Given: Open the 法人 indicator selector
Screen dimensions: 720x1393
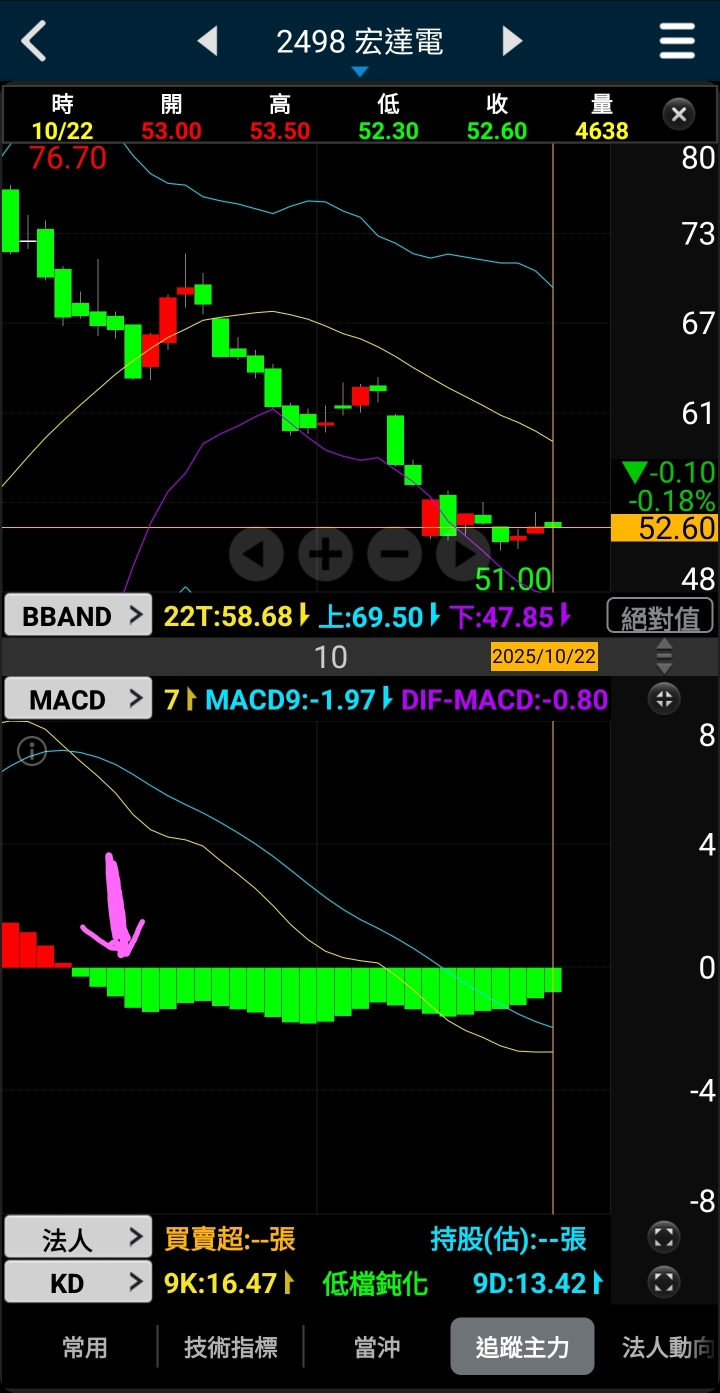Looking at the screenshot, I should click(78, 1240).
